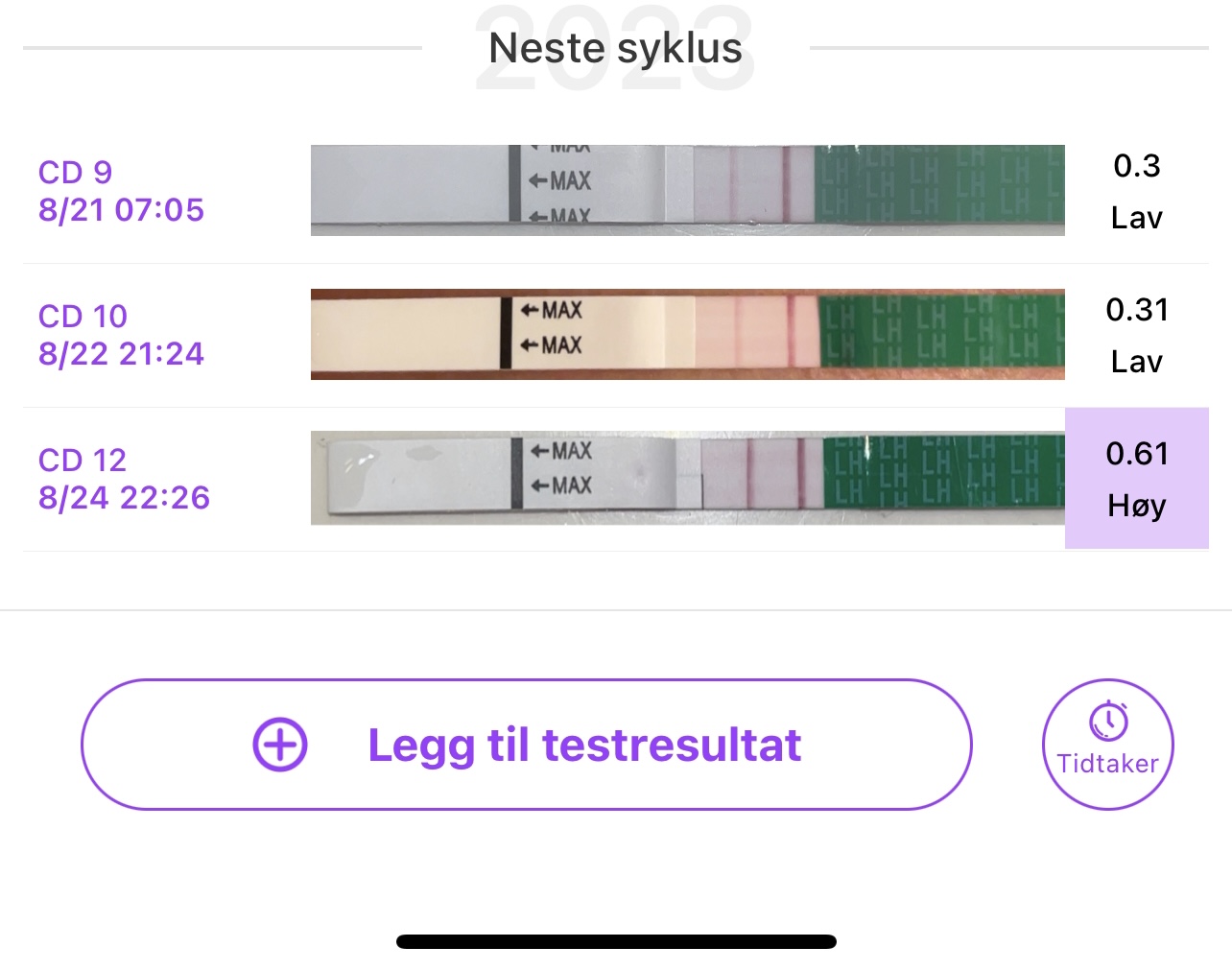Open the Tidtaker timer
This screenshot has width=1232, height=971.
[1107, 745]
